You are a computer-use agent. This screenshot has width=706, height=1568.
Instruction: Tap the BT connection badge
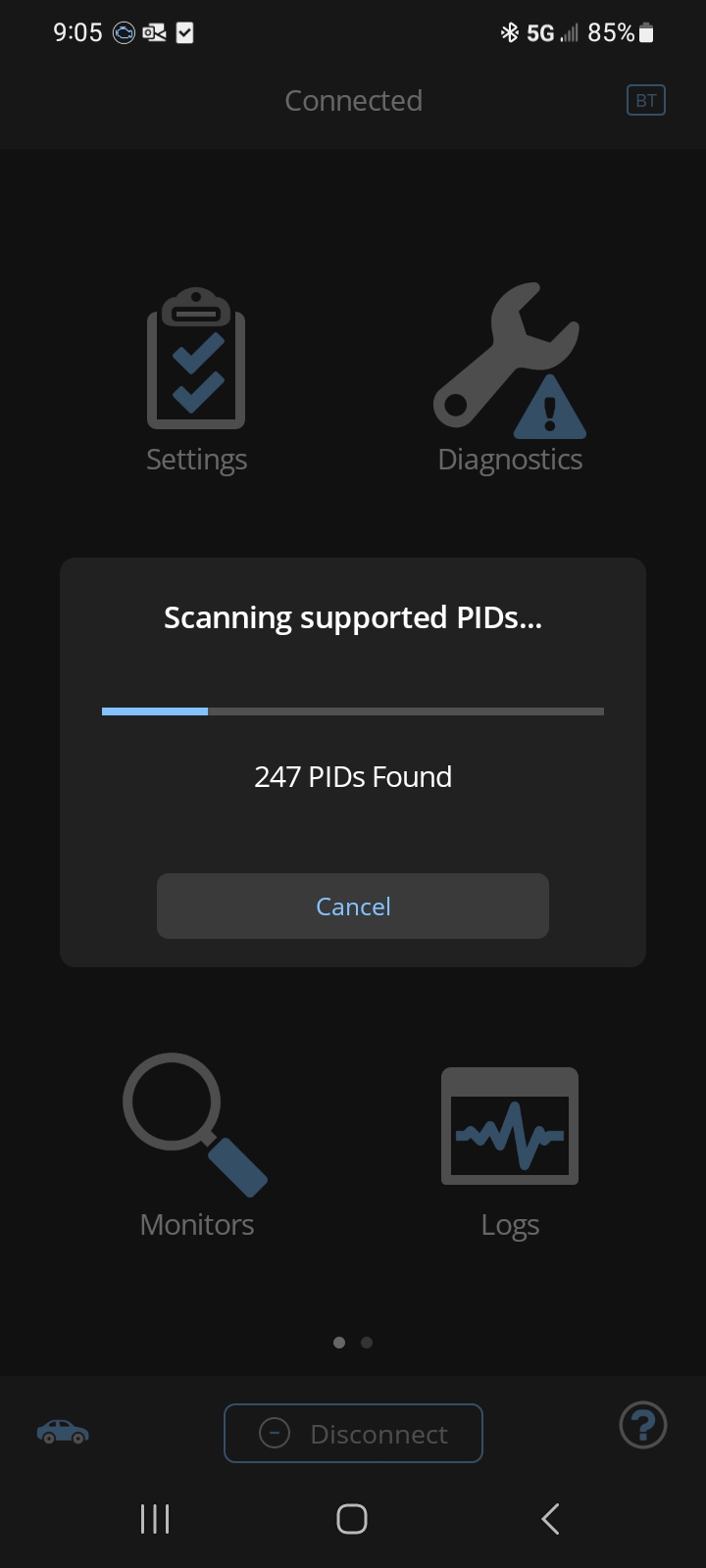coord(646,100)
